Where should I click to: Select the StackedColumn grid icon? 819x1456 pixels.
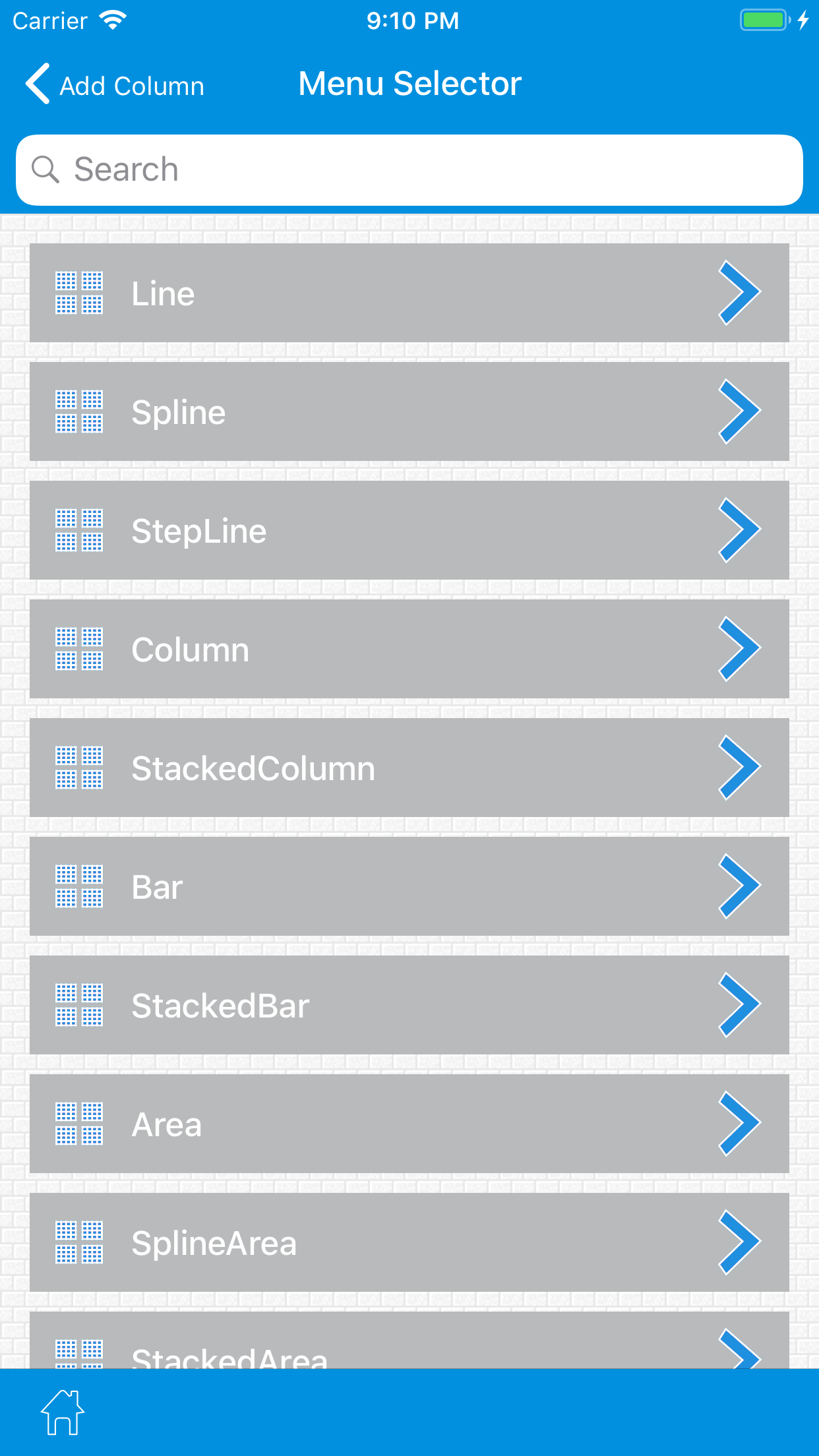(78, 767)
